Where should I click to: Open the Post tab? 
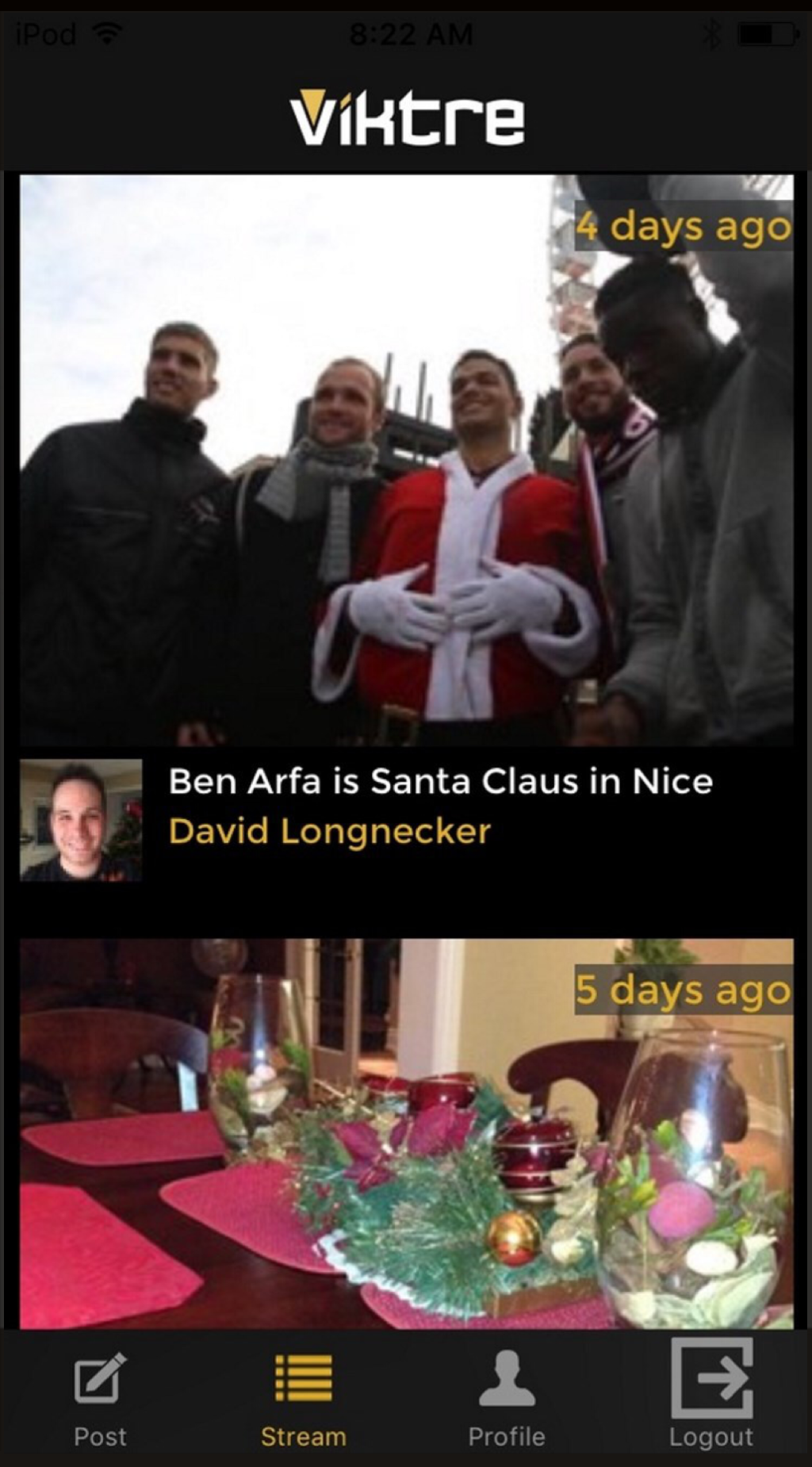tap(100, 1398)
